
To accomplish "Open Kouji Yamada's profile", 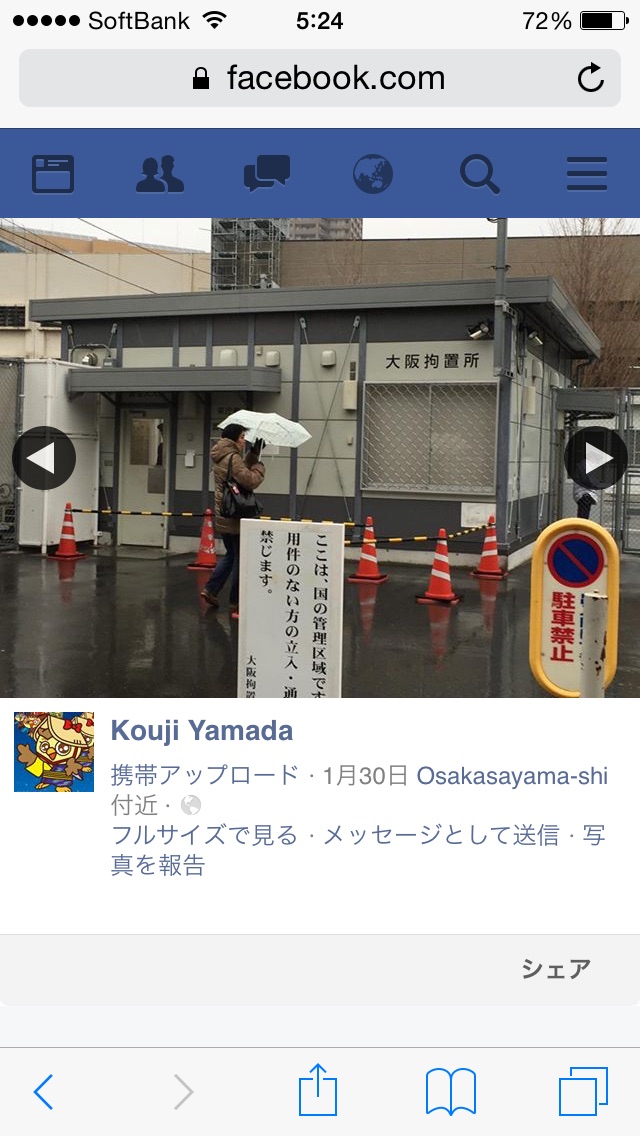I will pyautogui.click(x=201, y=730).
